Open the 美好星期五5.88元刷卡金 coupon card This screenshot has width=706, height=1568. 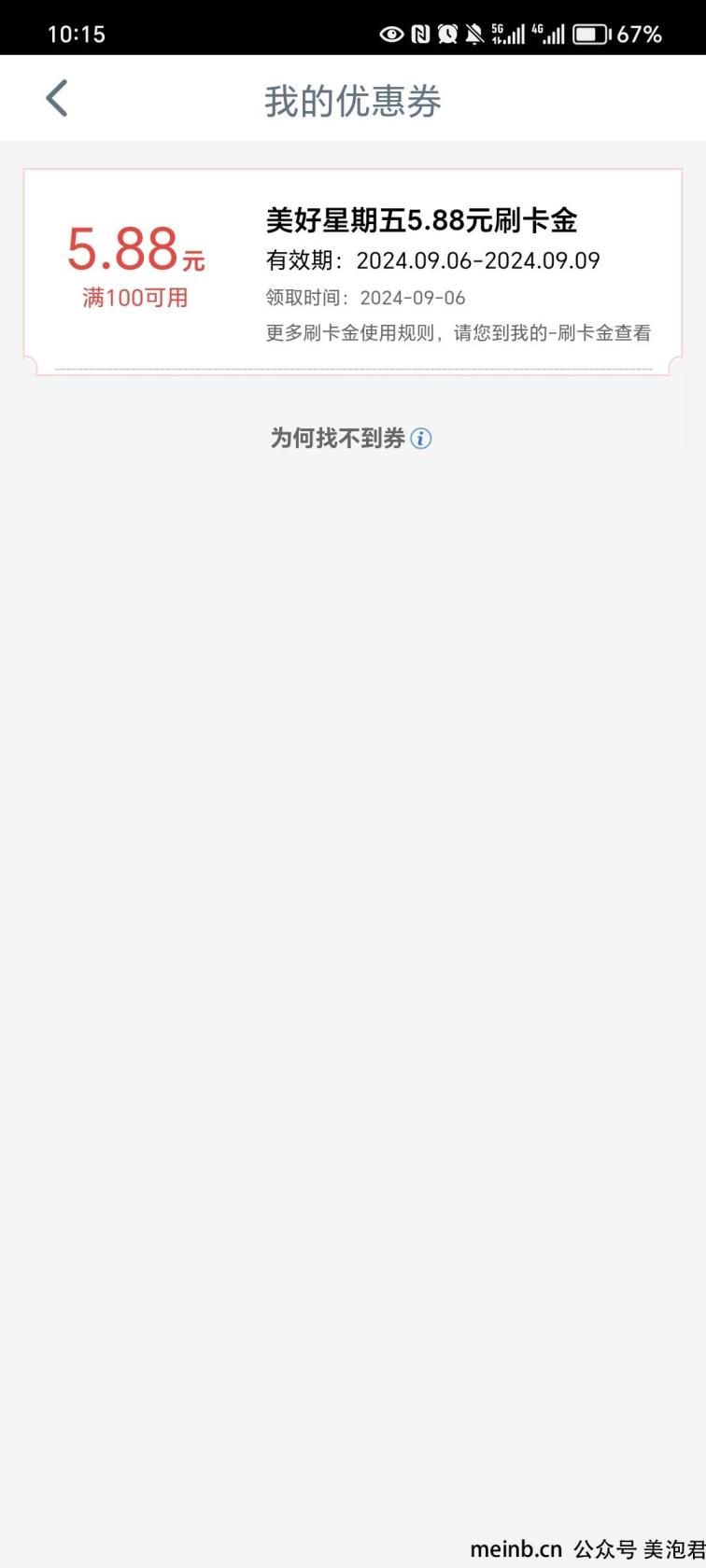[x=353, y=273]
